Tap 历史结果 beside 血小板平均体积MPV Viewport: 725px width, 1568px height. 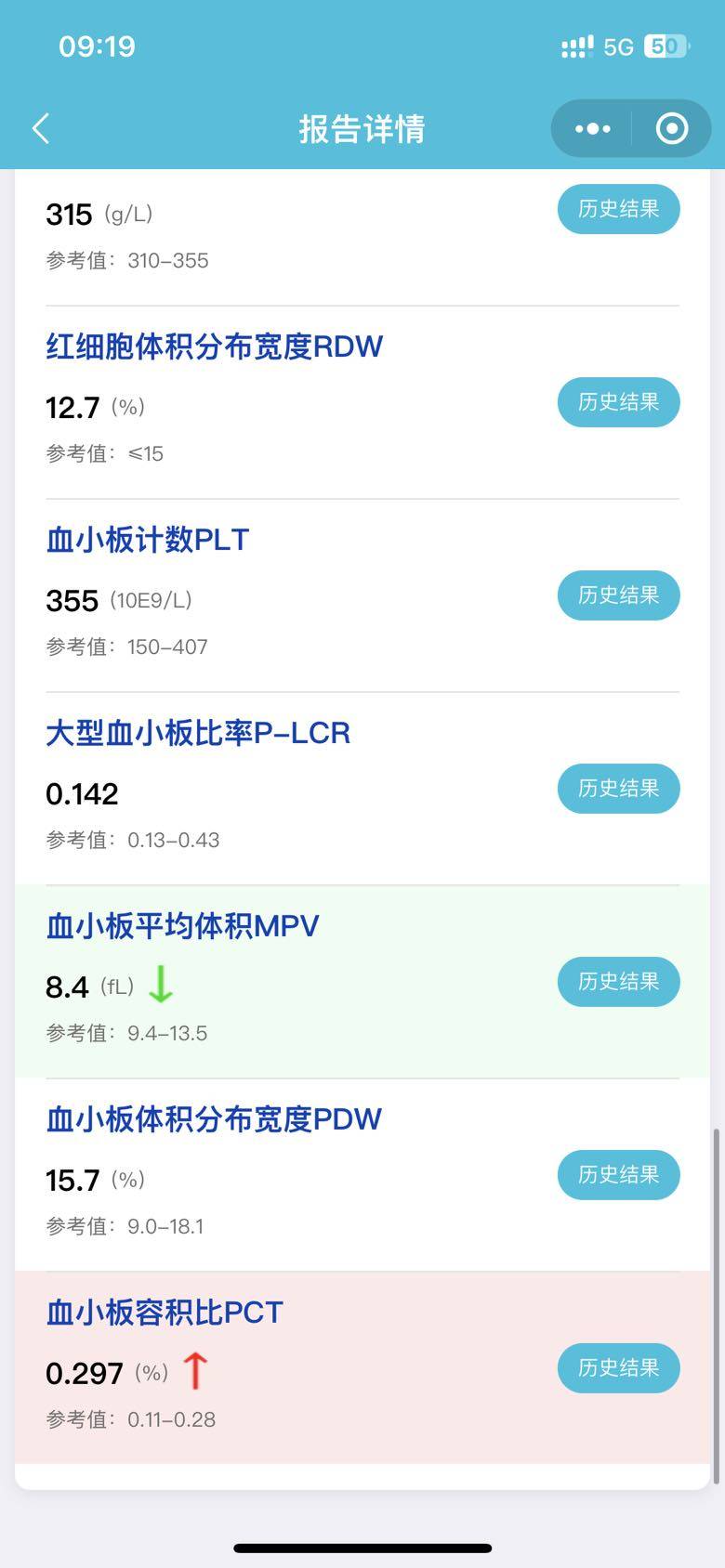click(618, 982)
